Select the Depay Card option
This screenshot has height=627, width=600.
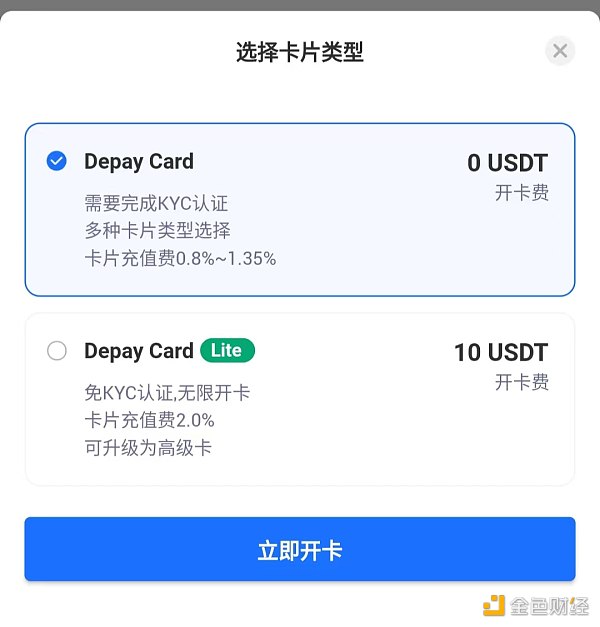click(x=57, y=161)
